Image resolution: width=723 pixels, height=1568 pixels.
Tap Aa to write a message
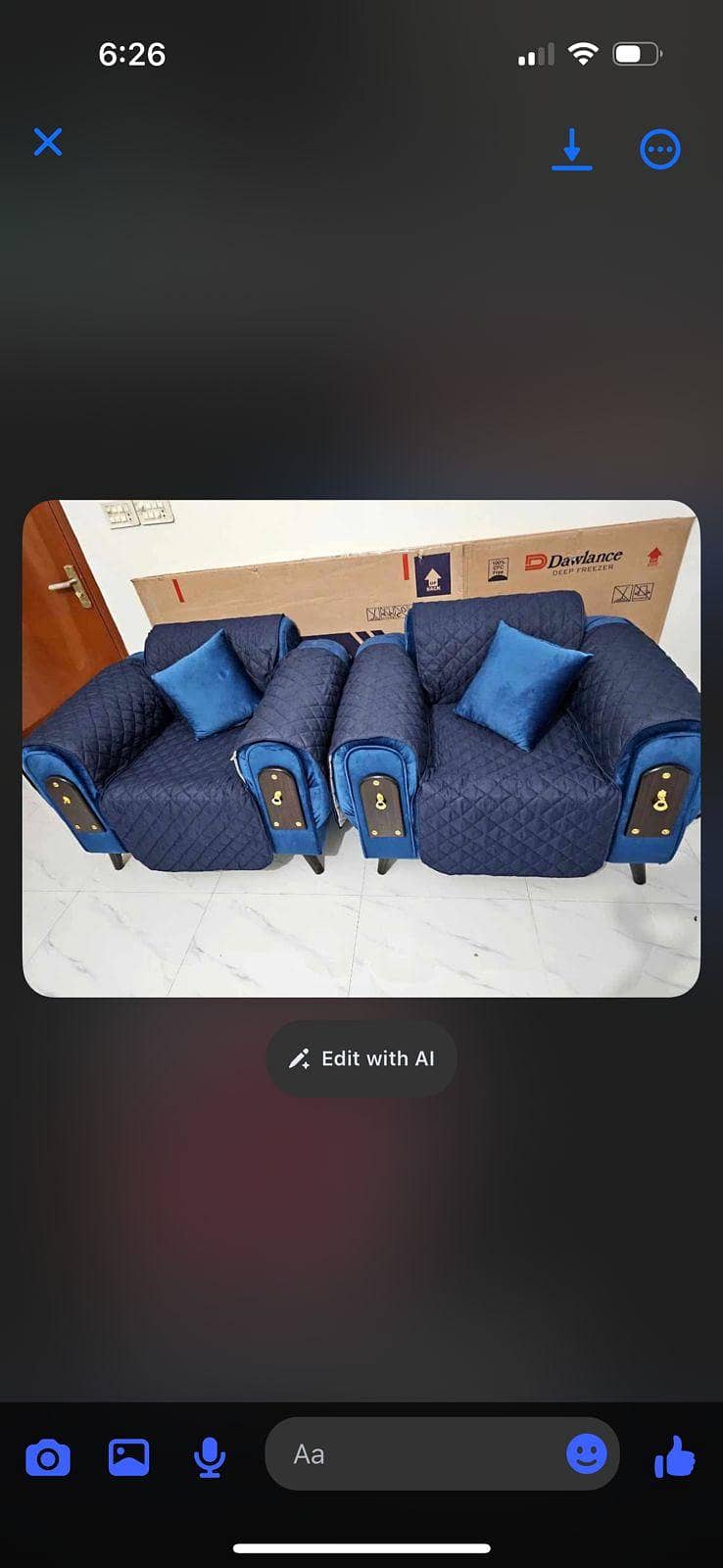click(x=312, y=1455)
